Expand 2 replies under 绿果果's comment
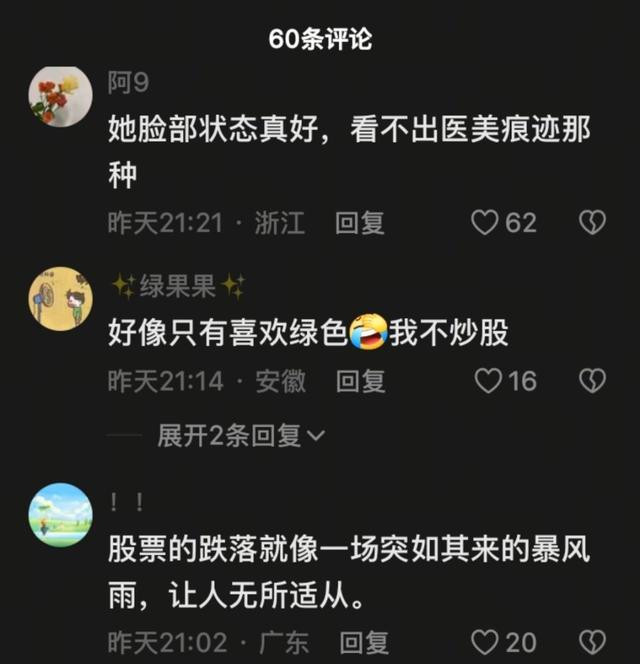 click(240, 436)
